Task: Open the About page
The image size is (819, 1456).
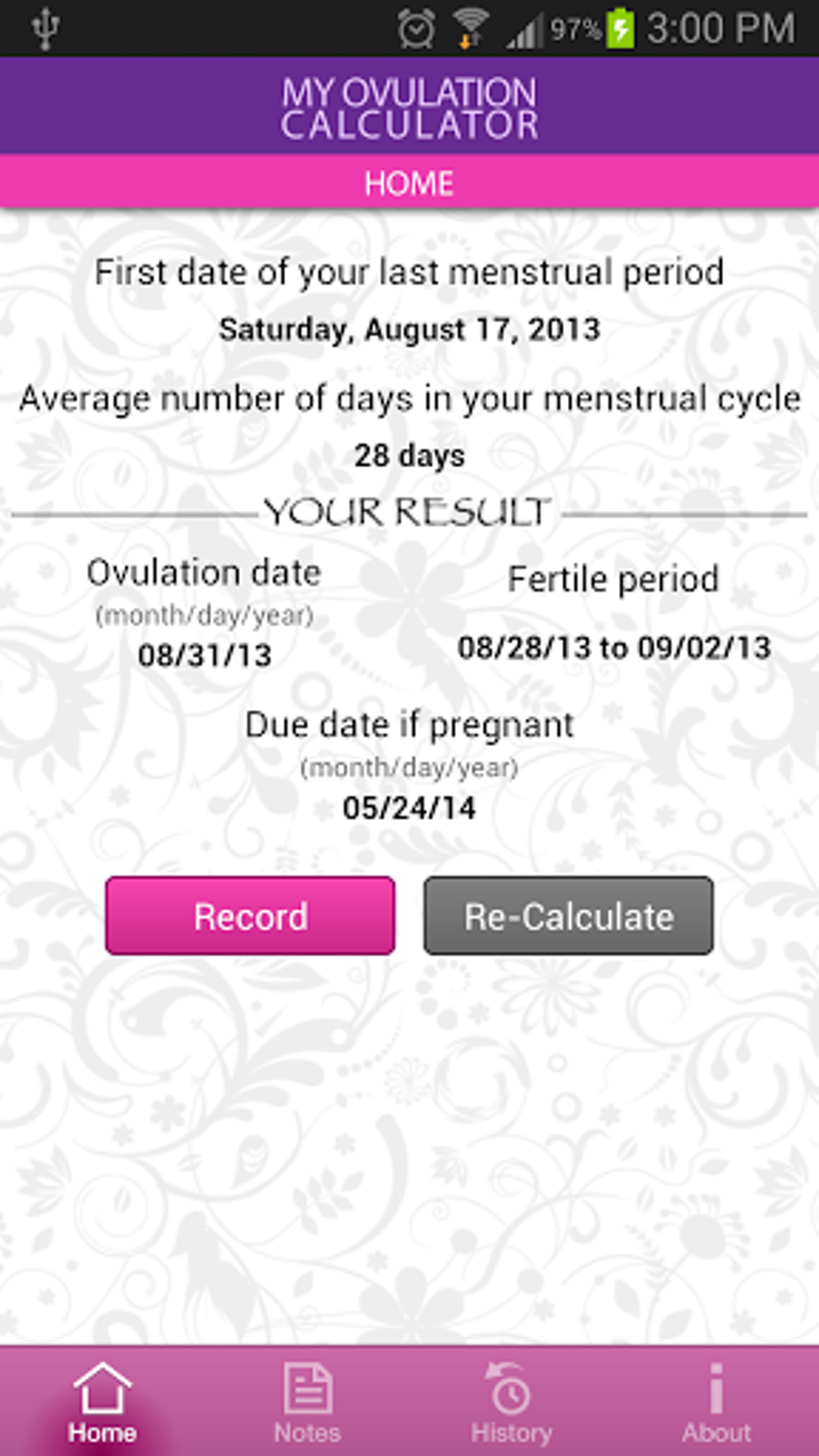Action: point(715,1401)
